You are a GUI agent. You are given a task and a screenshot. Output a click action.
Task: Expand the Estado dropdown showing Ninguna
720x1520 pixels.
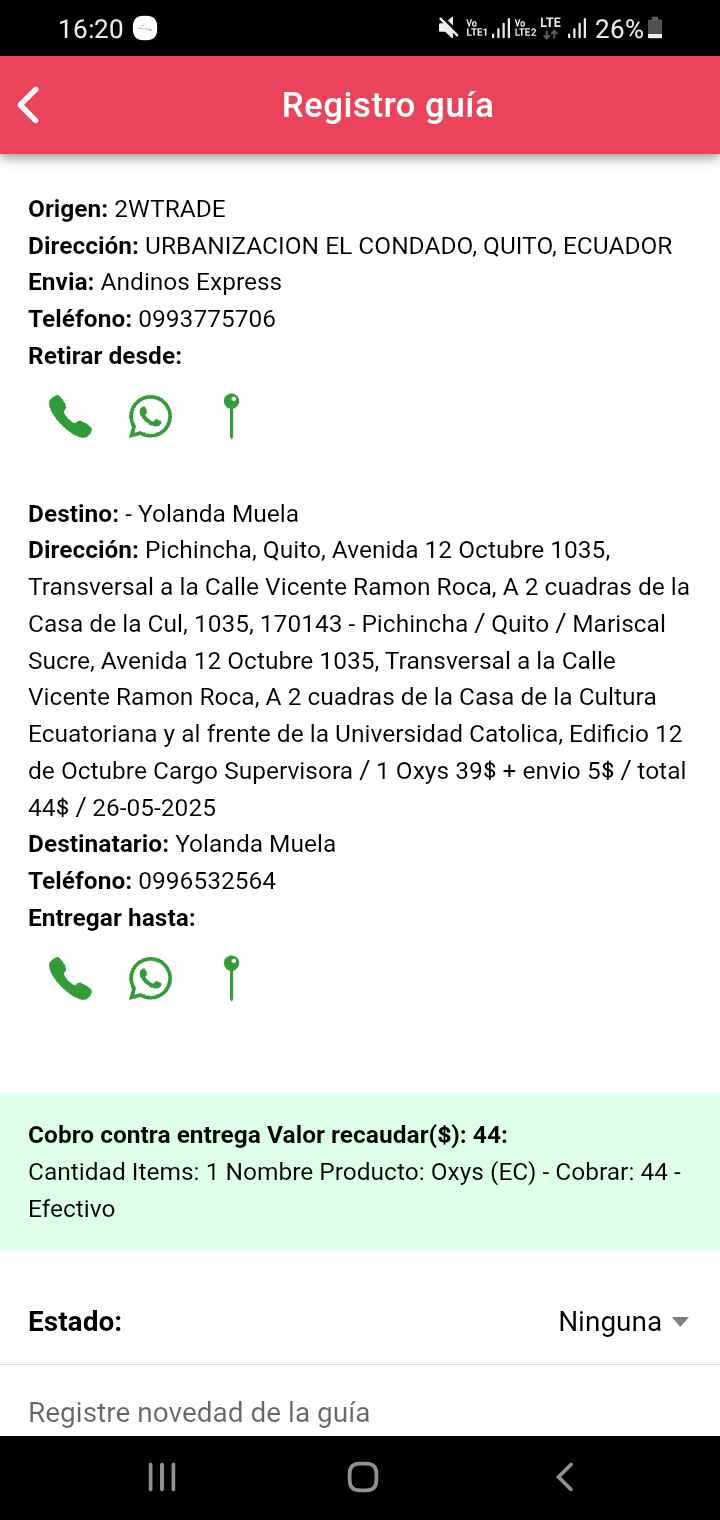click(x=623, y=1322)
